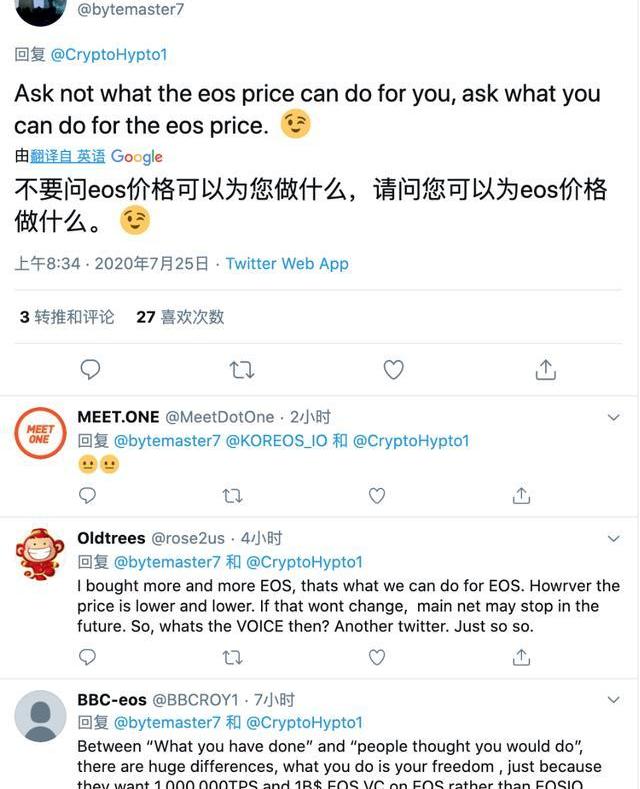Open the @CryptoHypto1 mention under bytemaster7
Image resolution: width=640 pixels, height=789 pixels.
pos(109,55)
